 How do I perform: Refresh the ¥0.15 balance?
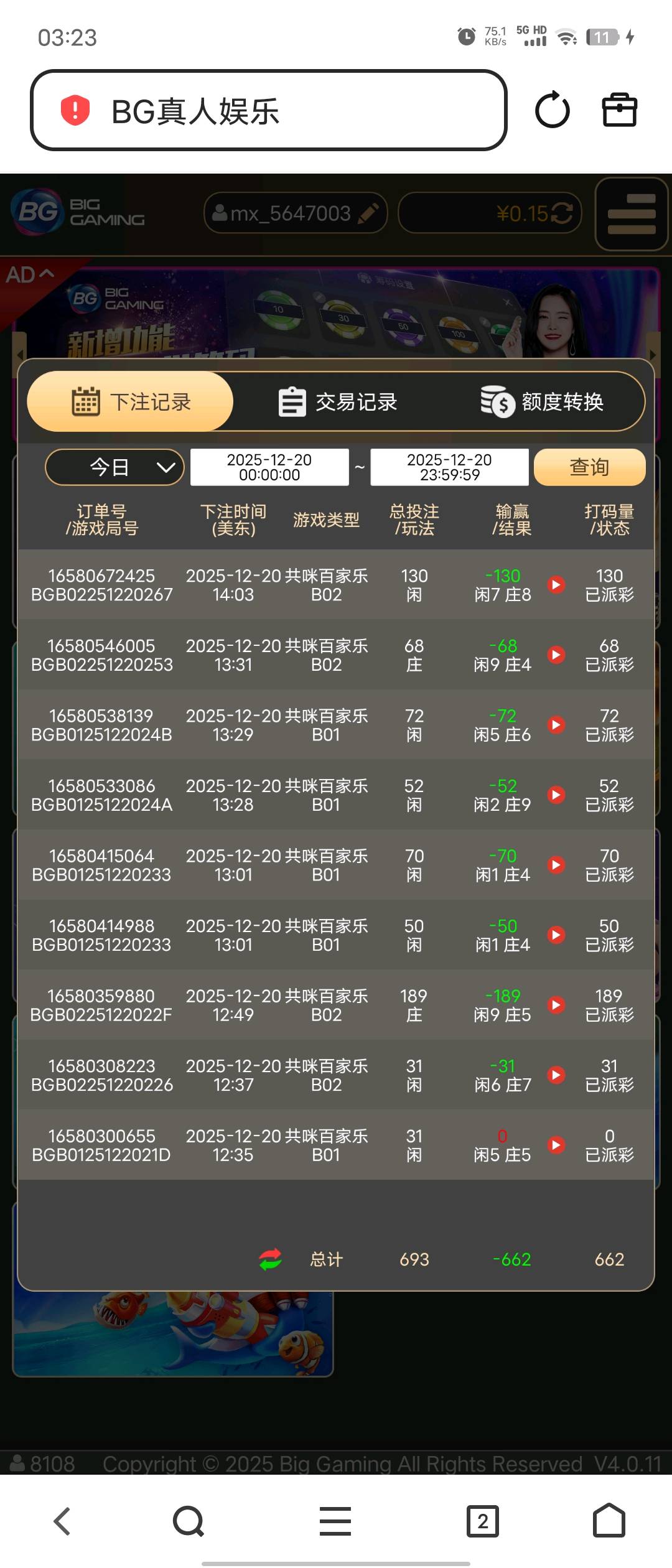tap(562, 213)
